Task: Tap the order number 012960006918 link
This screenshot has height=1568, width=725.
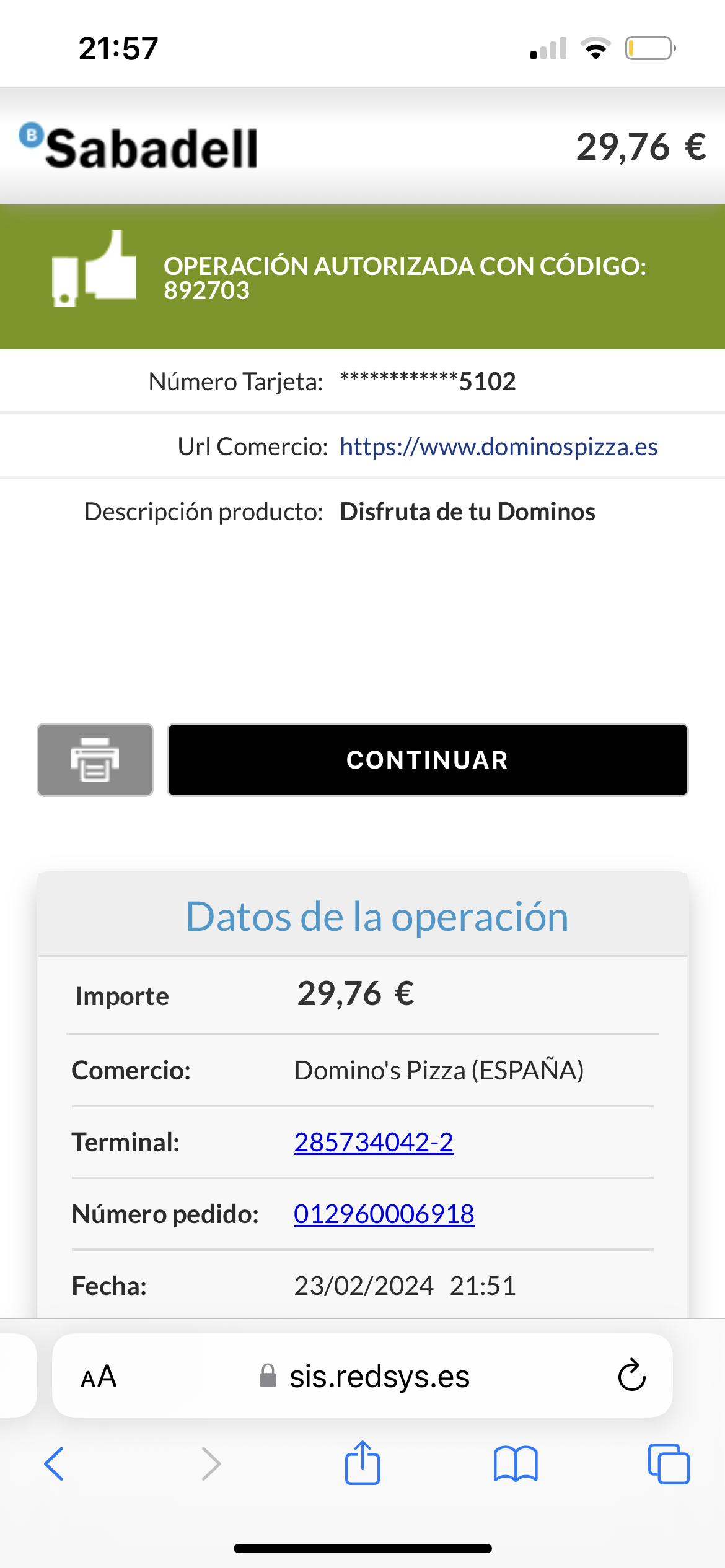Action: point(384,1214)
